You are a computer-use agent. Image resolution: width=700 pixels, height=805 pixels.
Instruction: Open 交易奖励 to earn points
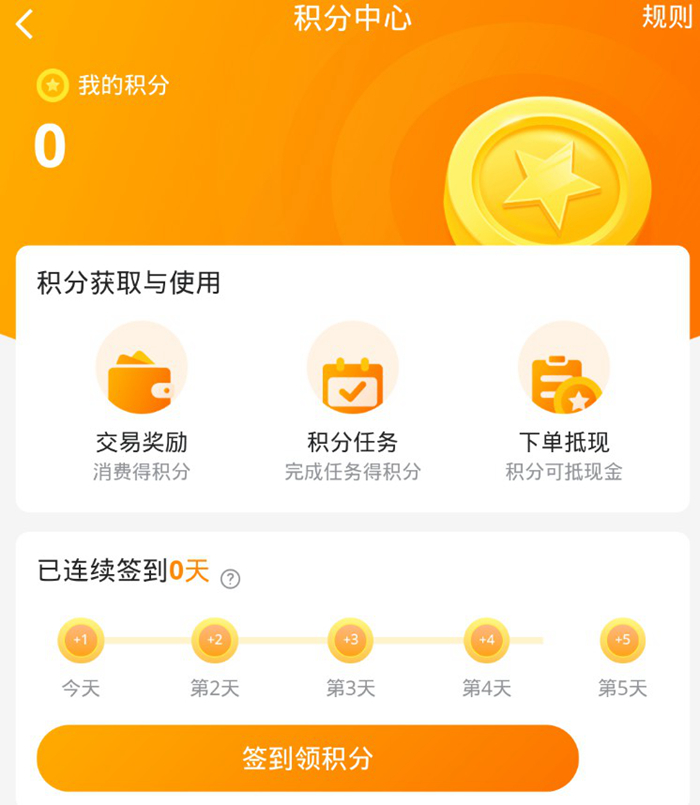tap(141, 402)
